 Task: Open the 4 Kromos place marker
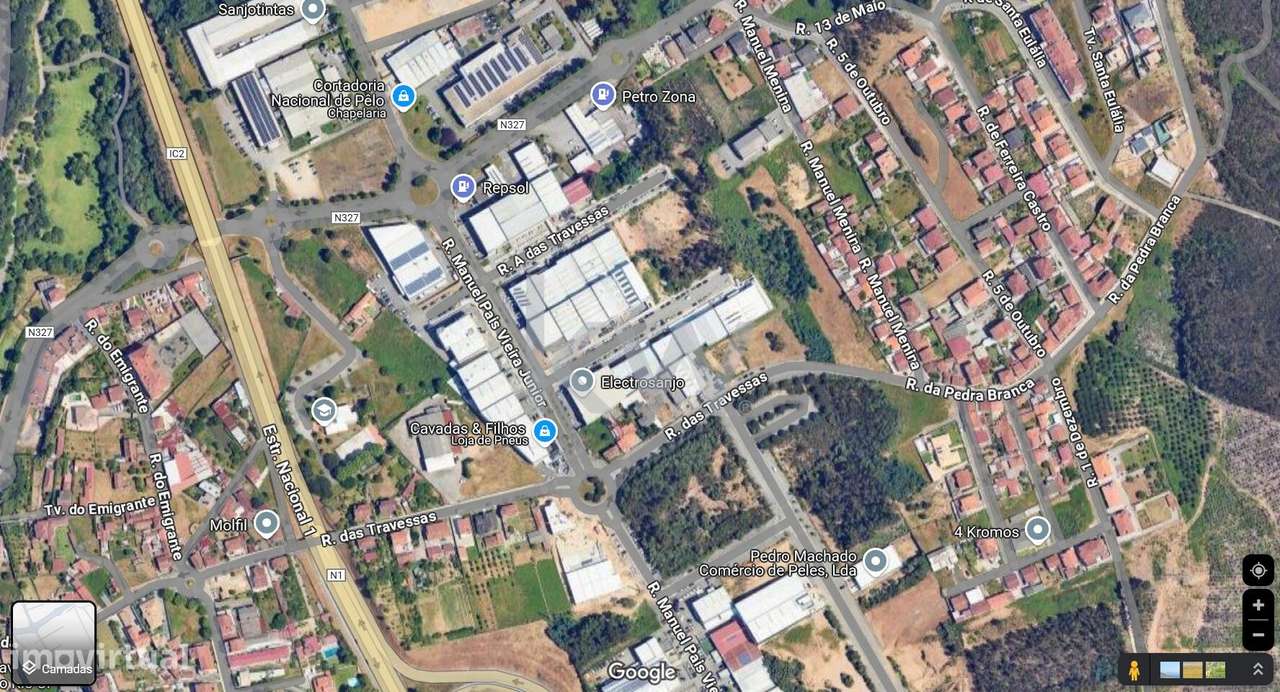[x=1038, y=529]
